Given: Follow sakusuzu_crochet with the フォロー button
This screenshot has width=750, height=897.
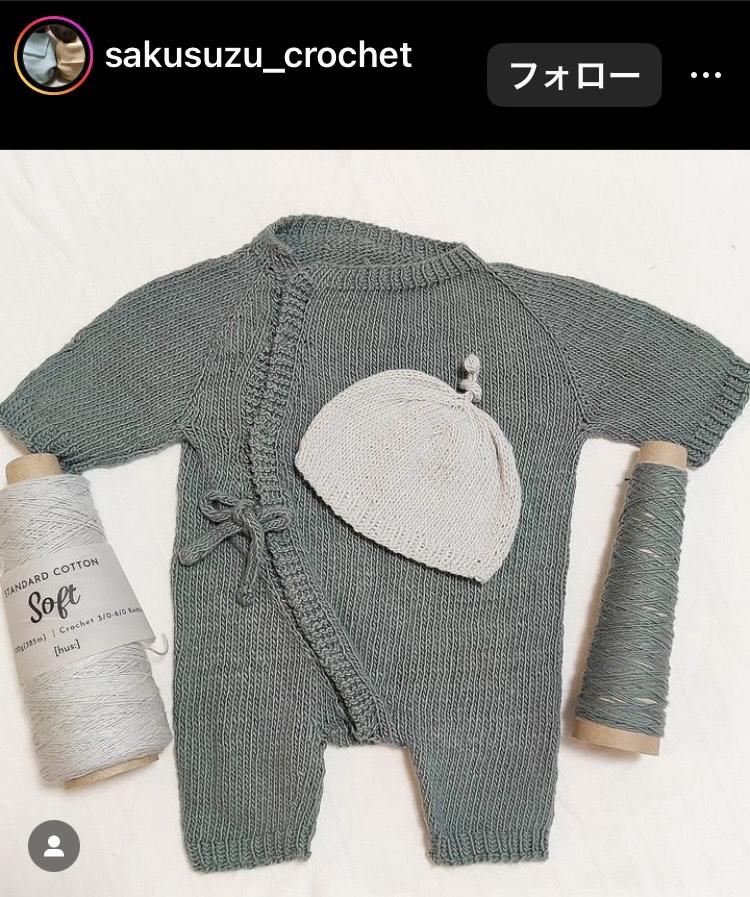Looking at the screenshot, I should coord(573,75).
